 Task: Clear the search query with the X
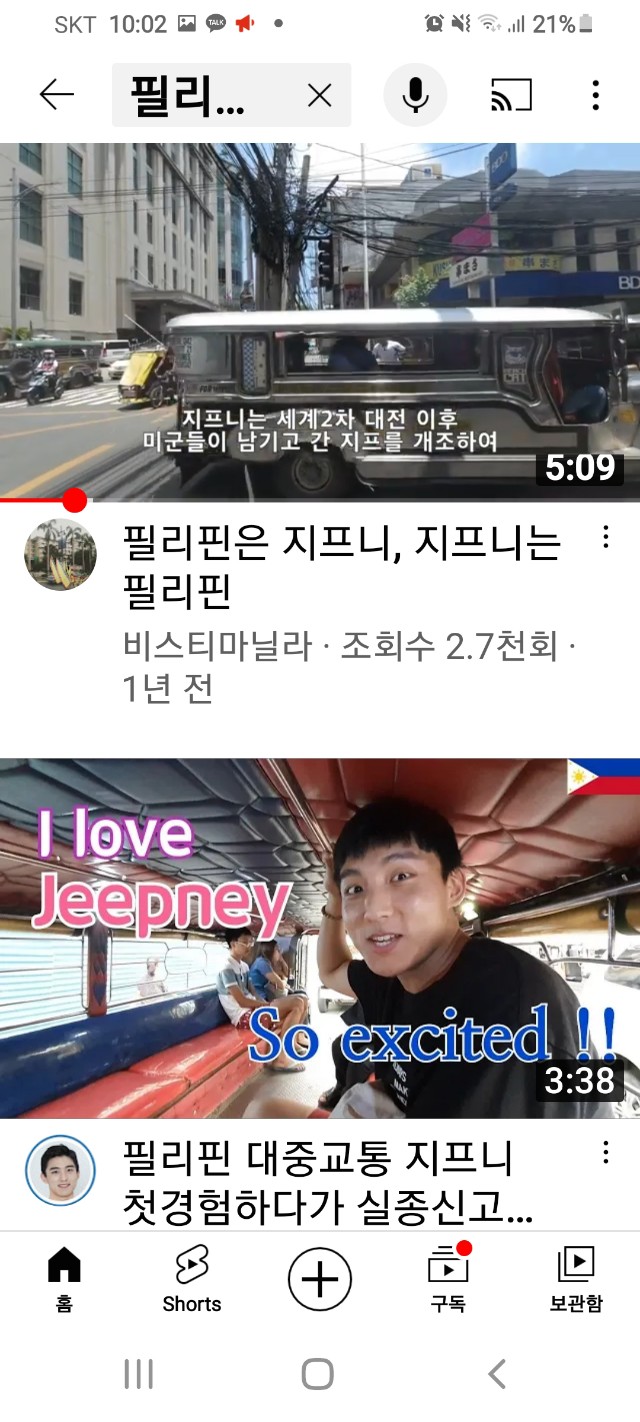coord(319,95)
